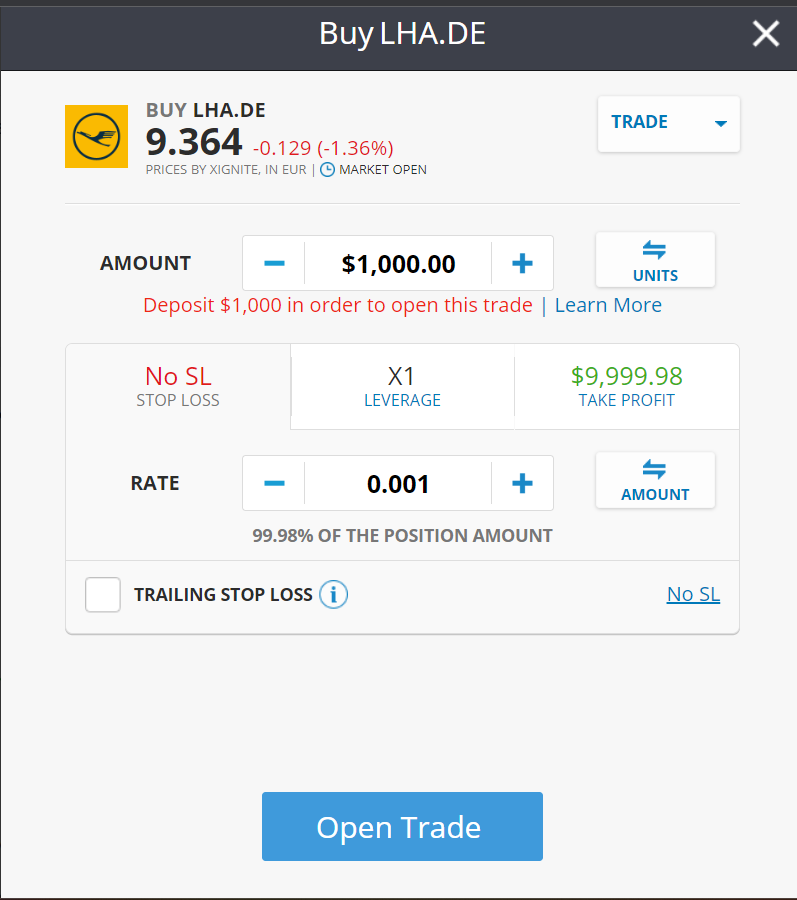Edit the 0.001 rate field

pos(398,484)
